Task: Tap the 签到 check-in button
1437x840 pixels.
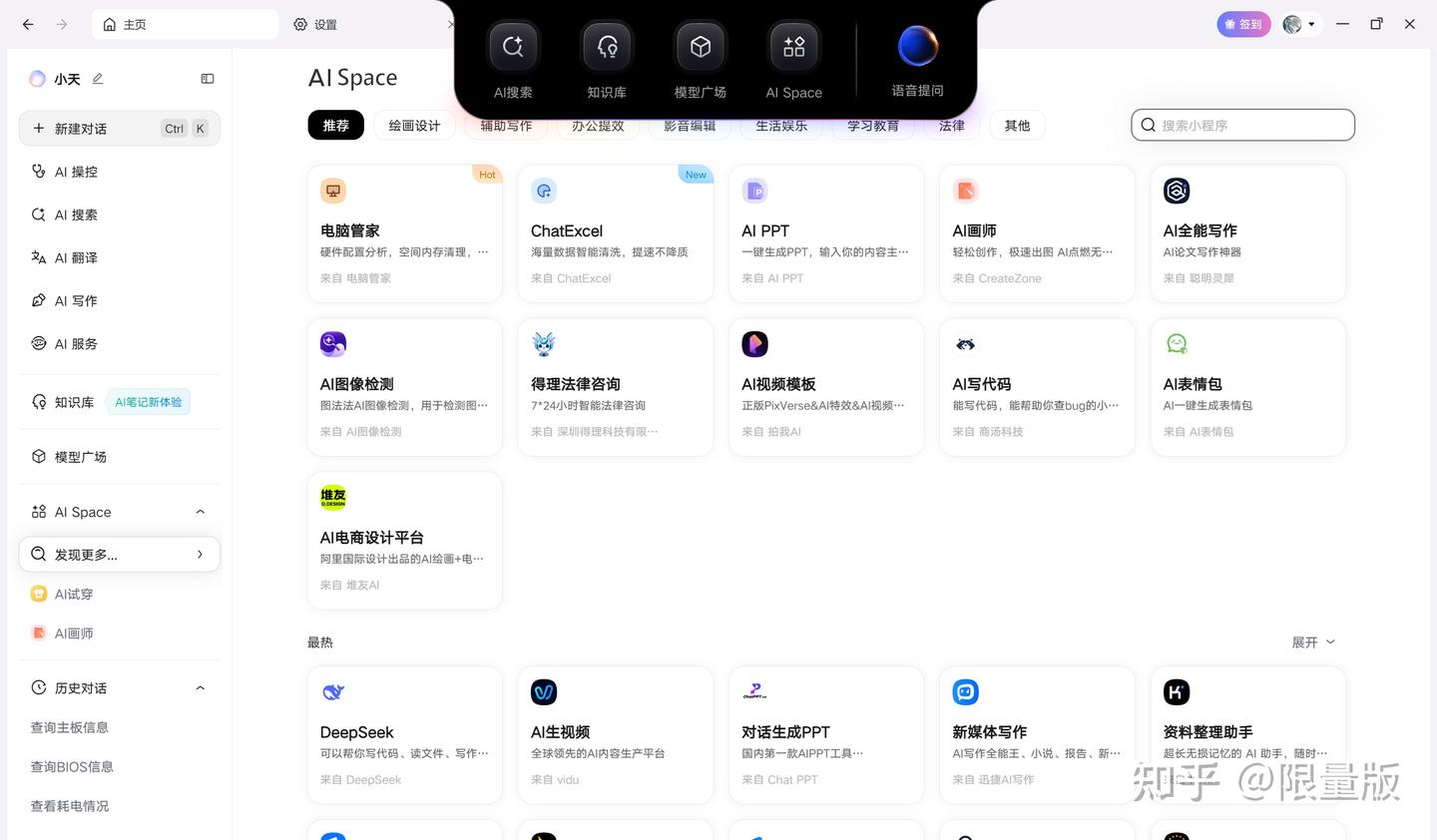Action: point(1243,24)
